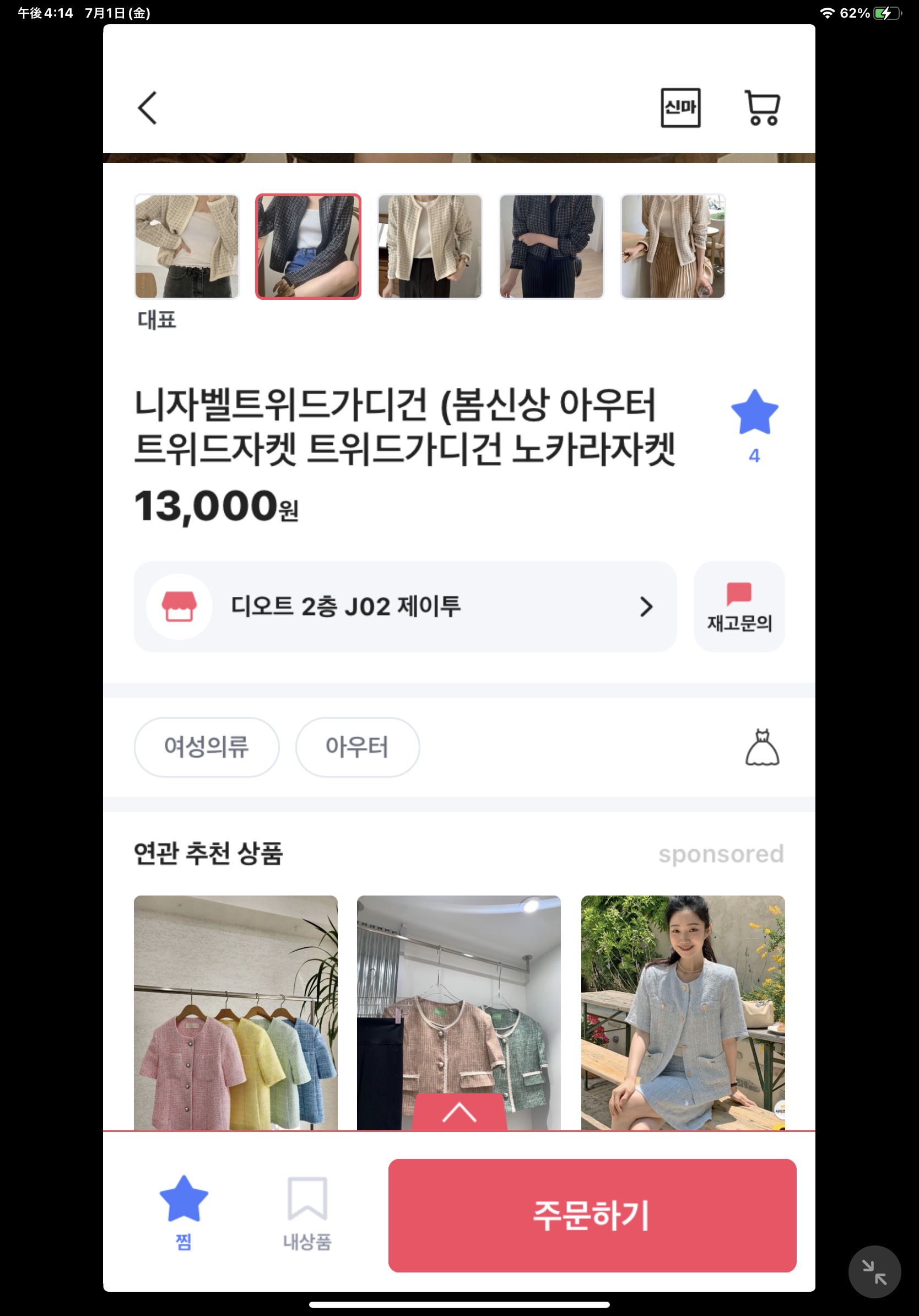This screenshot has width=919, height=1316.
Task: Toggle the blue star favorite beside the title
Action: coord(754,413)
